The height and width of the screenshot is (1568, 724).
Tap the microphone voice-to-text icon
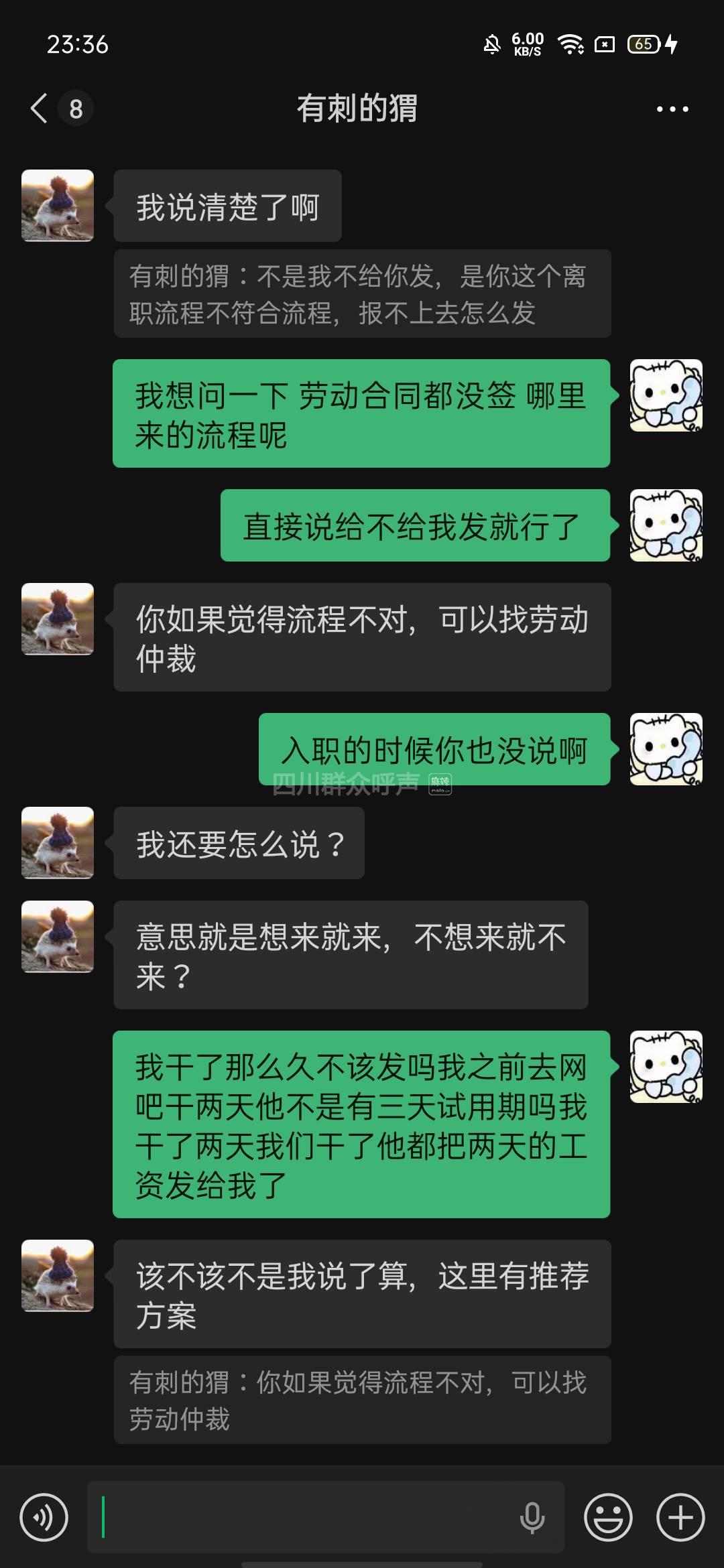click(532, 1517)
